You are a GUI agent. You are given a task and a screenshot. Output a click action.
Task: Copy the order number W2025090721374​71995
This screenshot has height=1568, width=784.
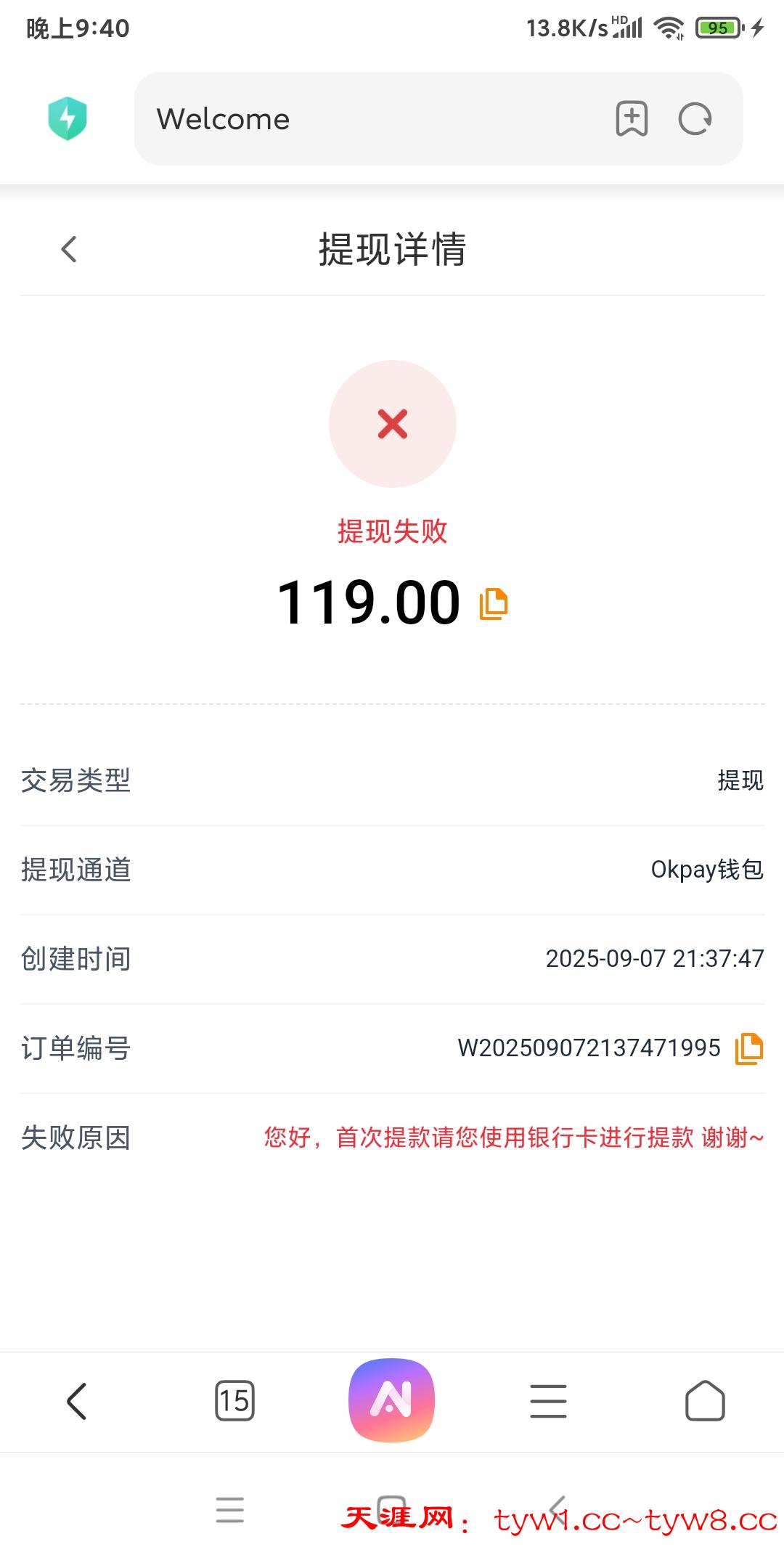click(x=748, y=1048)
